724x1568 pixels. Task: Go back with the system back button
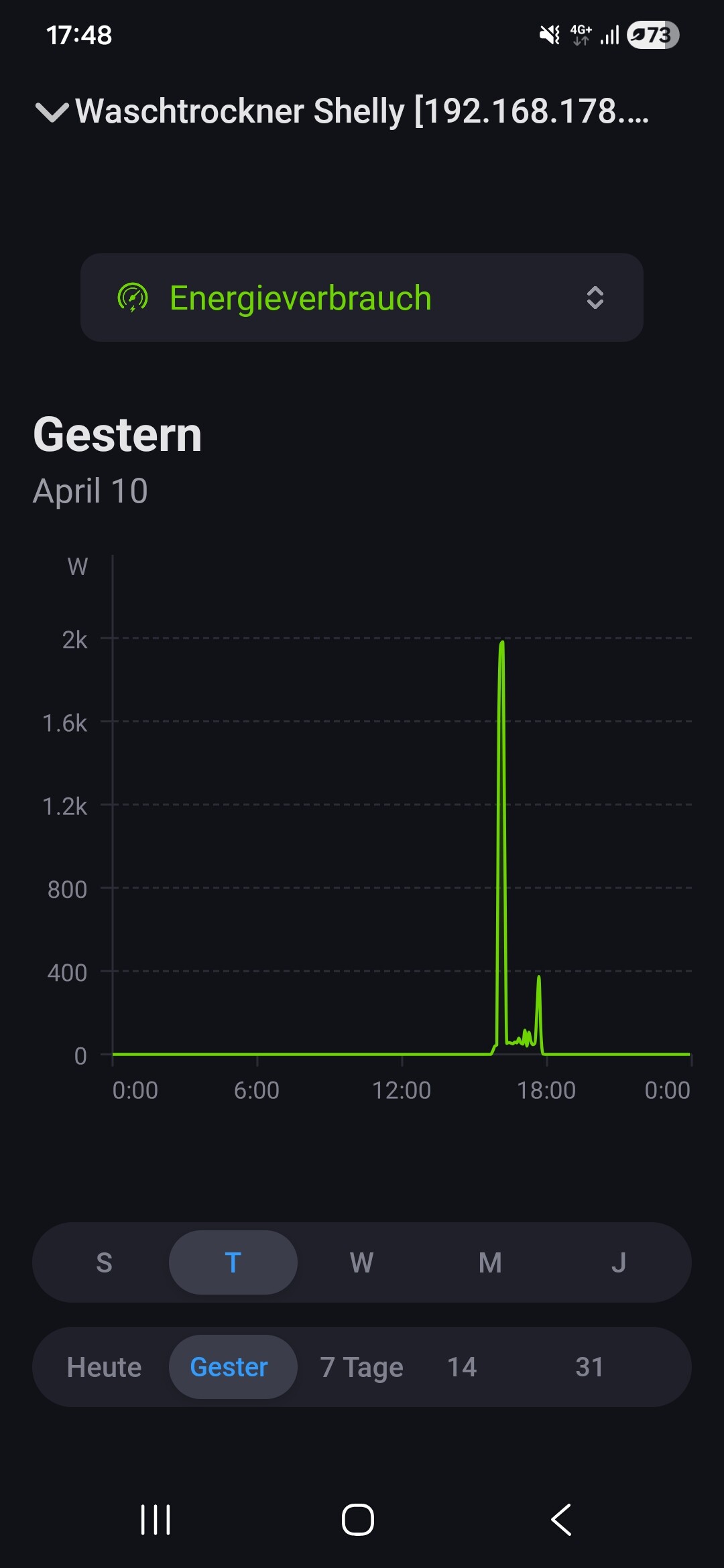562,1520
